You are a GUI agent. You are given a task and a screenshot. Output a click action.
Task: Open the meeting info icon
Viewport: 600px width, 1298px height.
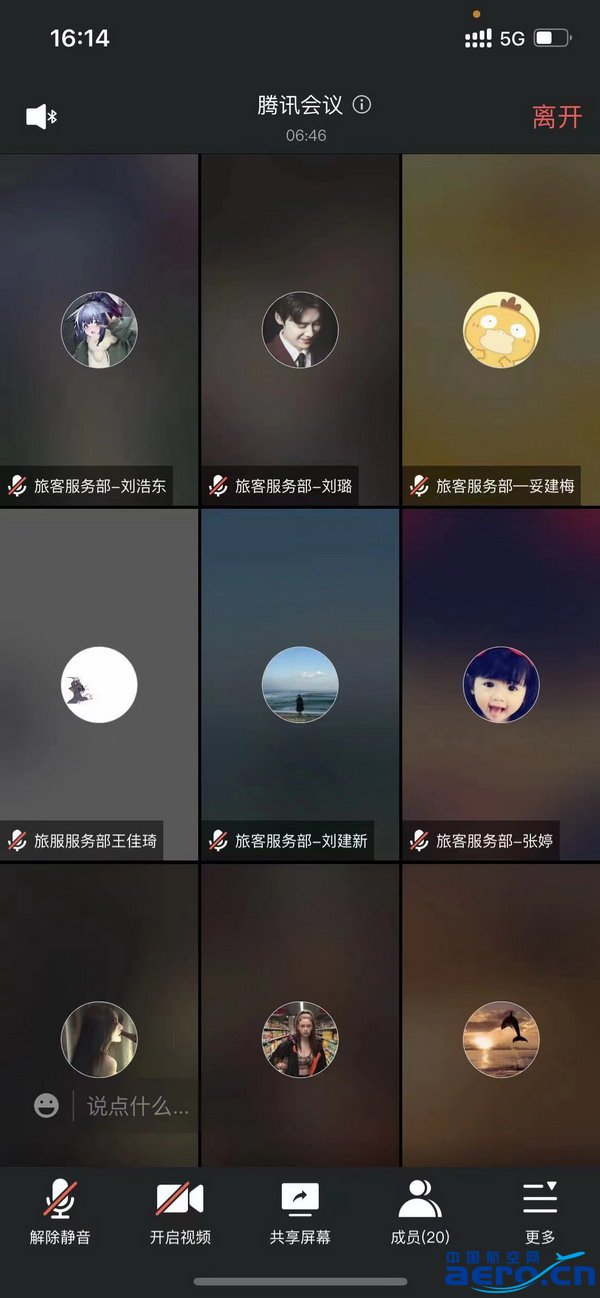coord(362,105)
